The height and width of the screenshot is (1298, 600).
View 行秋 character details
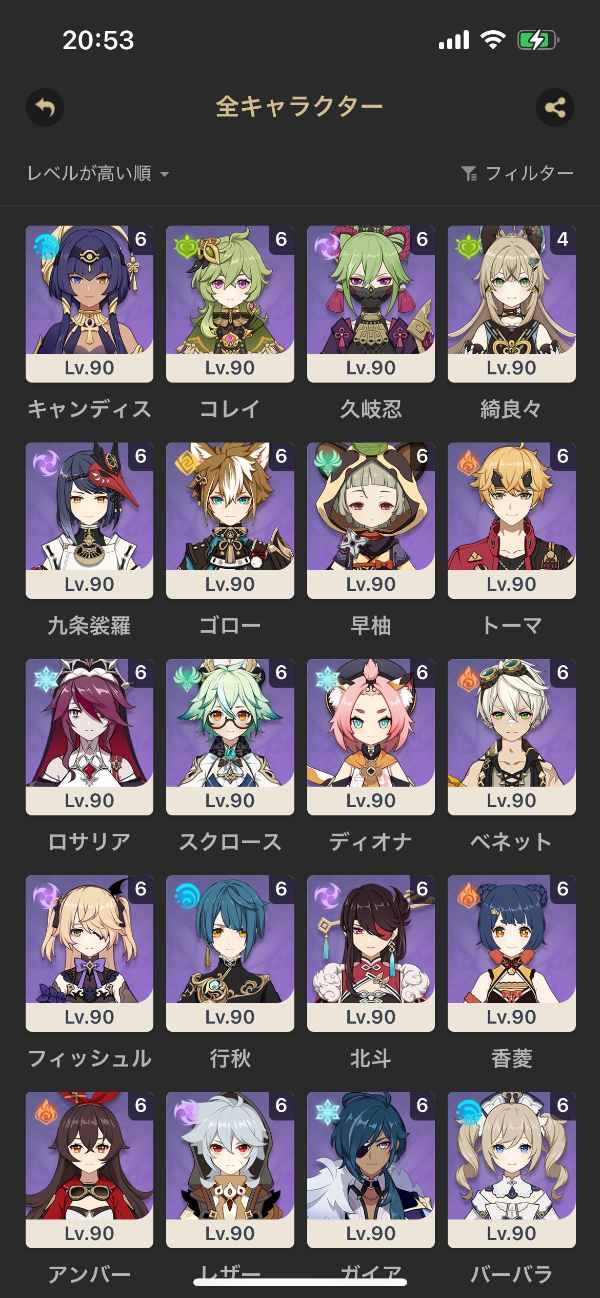(x=230, y=954)
